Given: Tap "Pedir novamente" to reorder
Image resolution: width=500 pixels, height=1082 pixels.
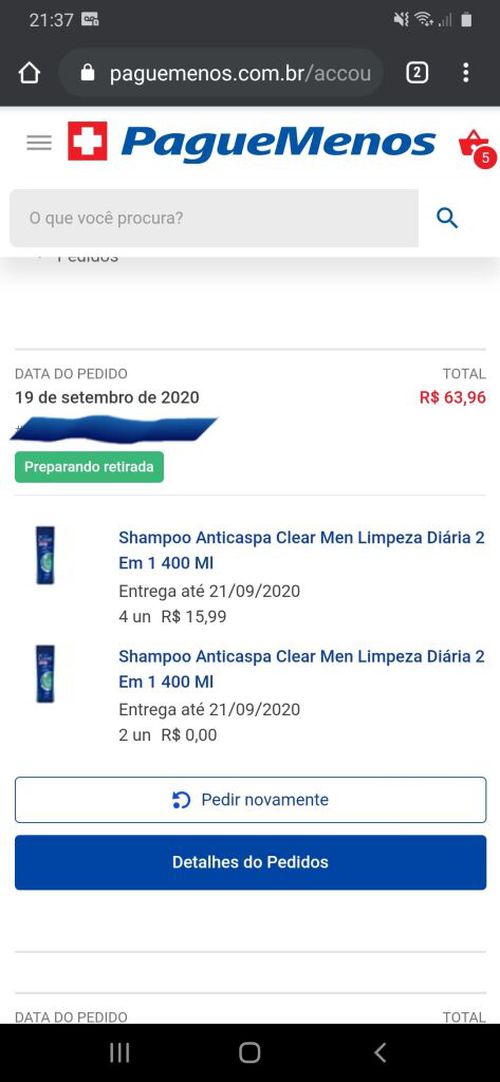Looking at the screenshot, I should tap(250, 800).
